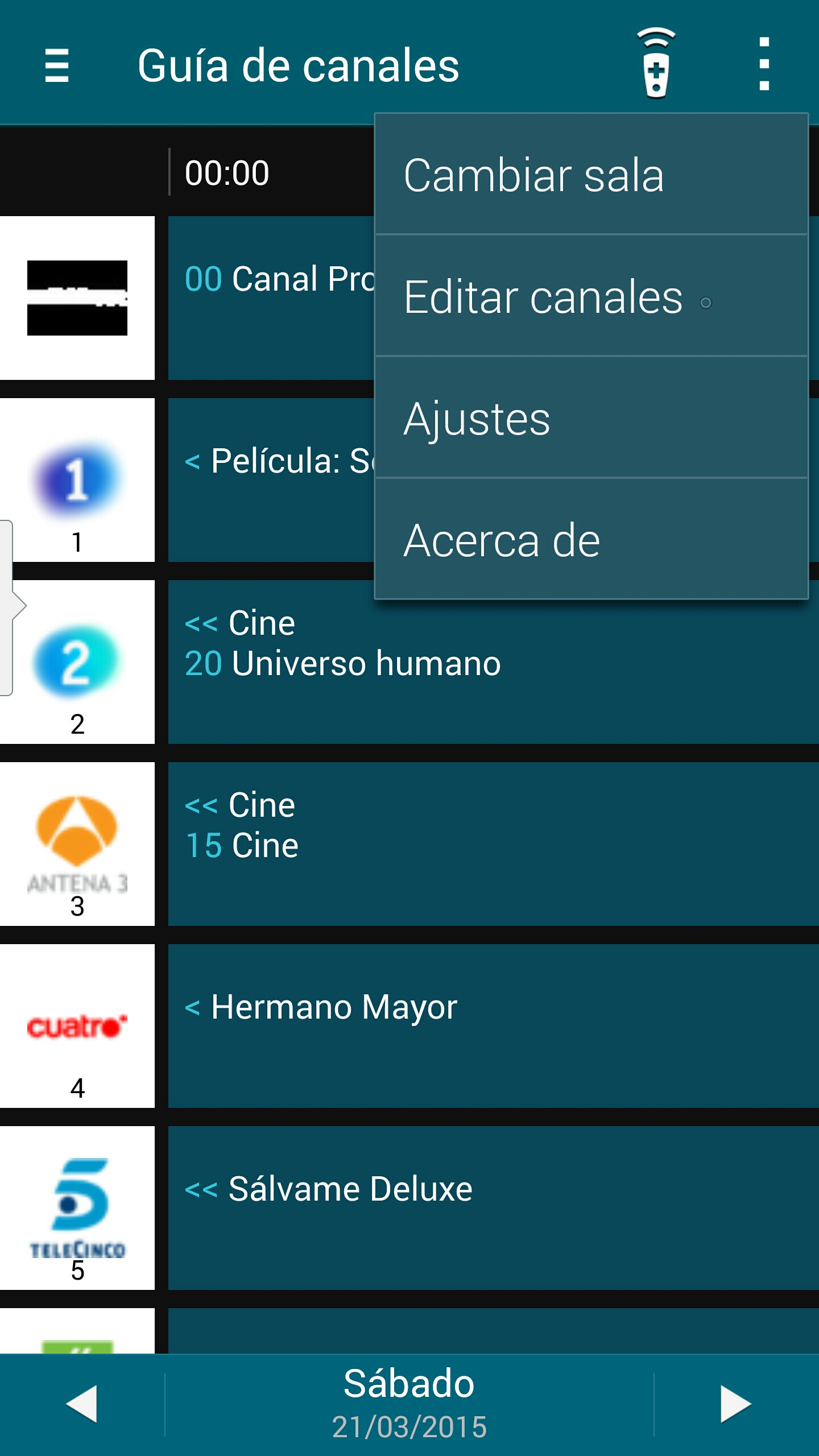Image resolution: width=819 pixels, height=1456 pixels.
Task: Go to next day with right arrow
Action: [736, 1404]
